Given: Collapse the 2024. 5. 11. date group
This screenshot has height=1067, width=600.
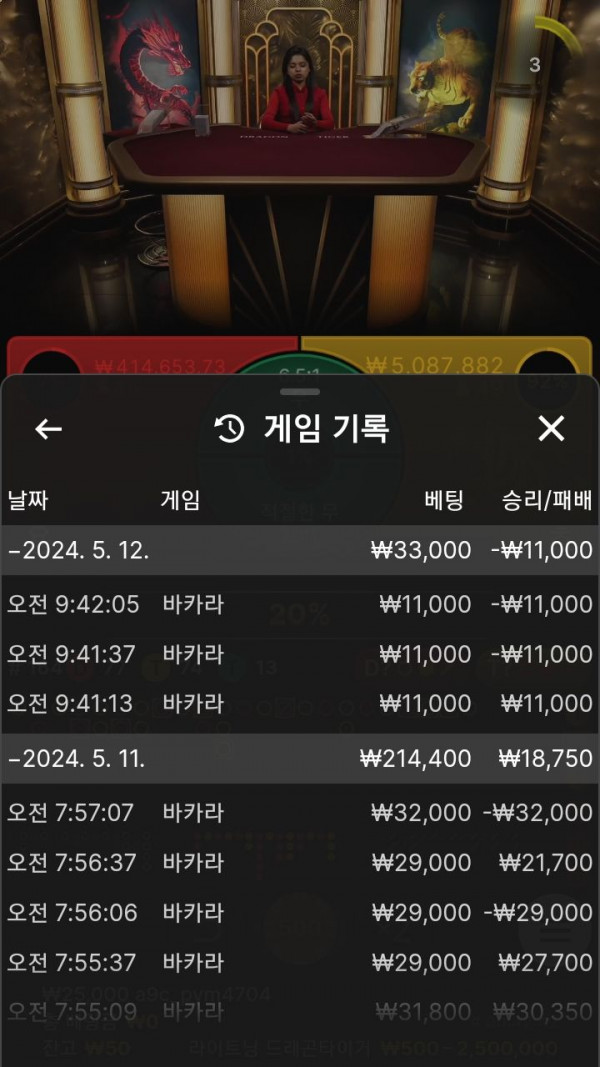Looking at the screenshot, I should click(300, 758).
